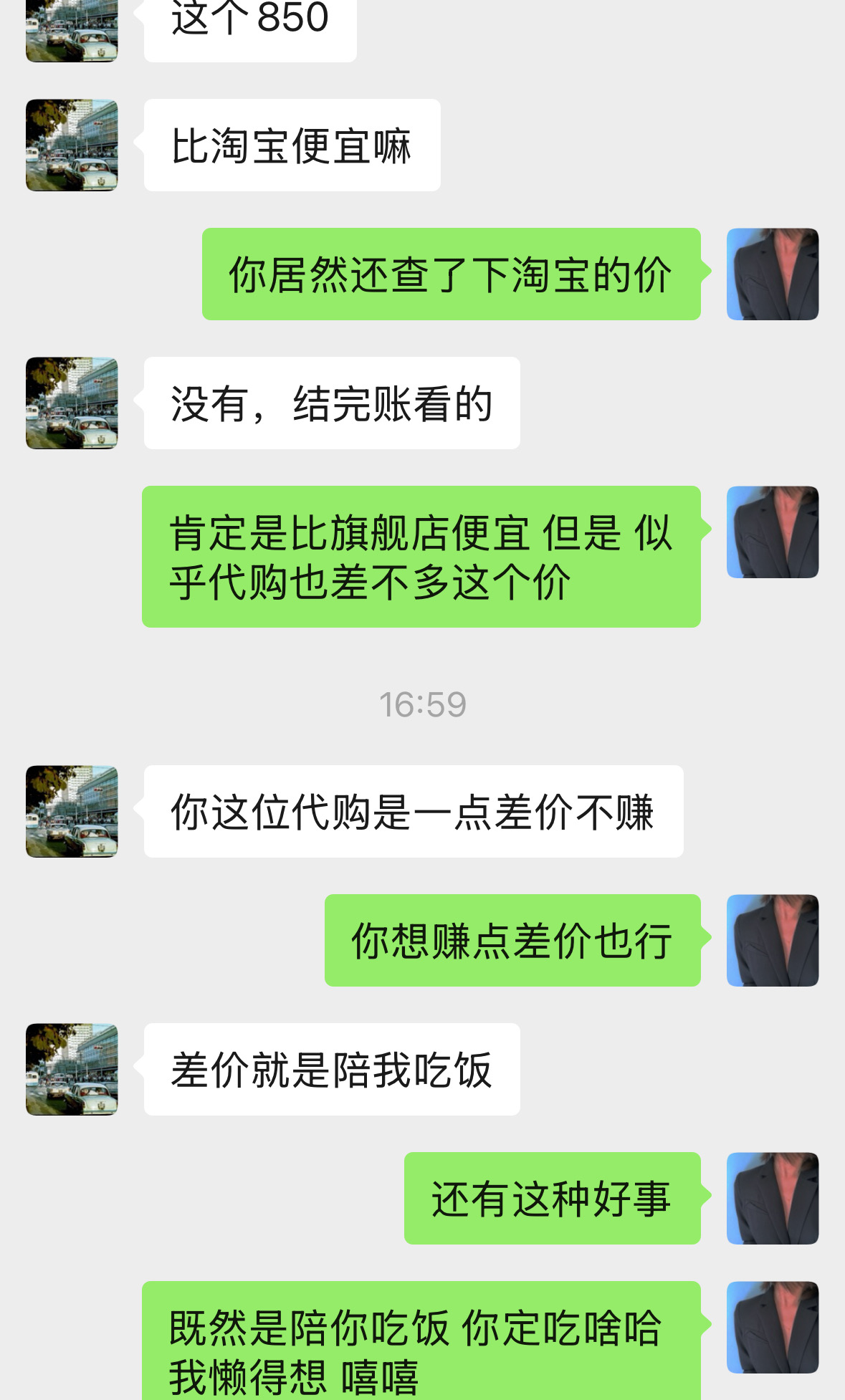This screenshot has width=845, height=1400.
Task: View contact's avatar beside "差价就是陪我吃饭"
Action: coord(72,1070)
